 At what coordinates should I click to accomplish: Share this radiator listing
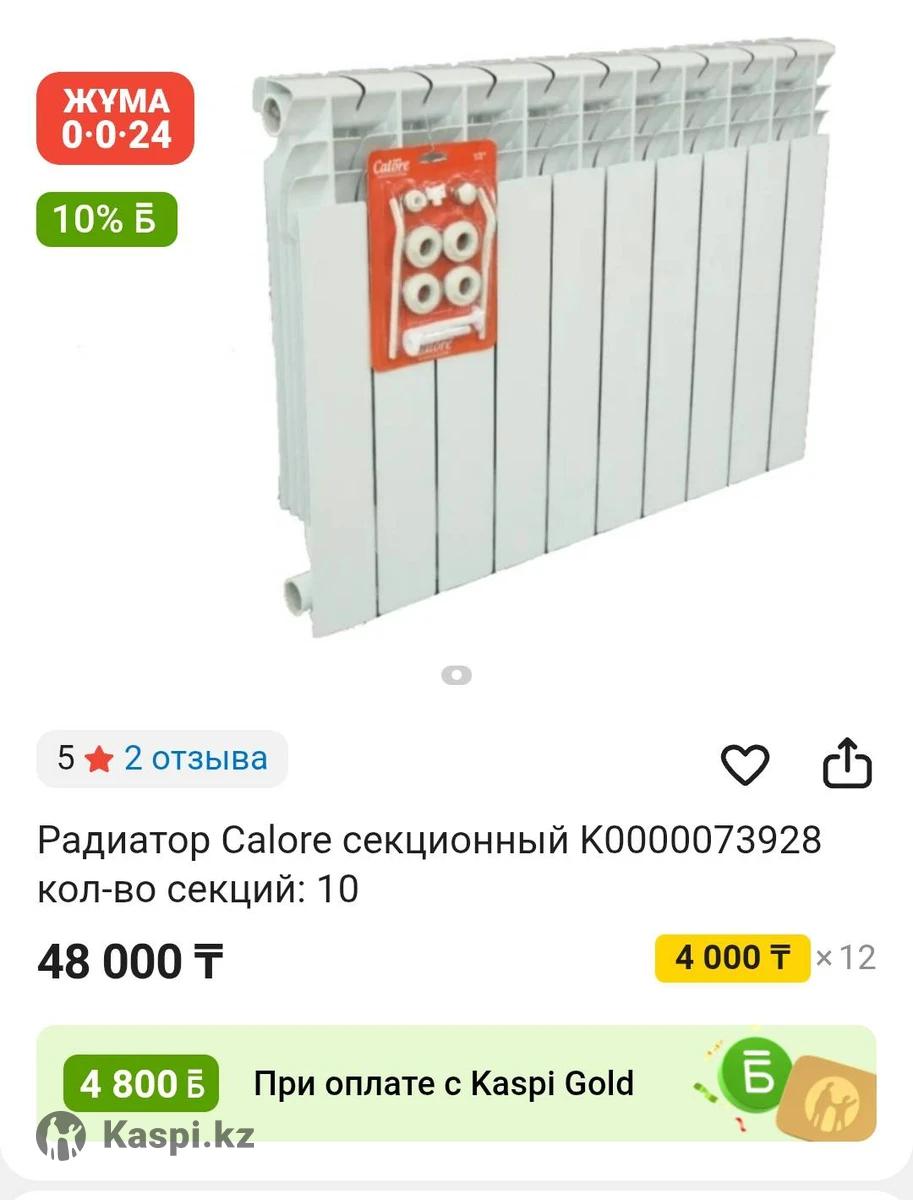(847, 764)
